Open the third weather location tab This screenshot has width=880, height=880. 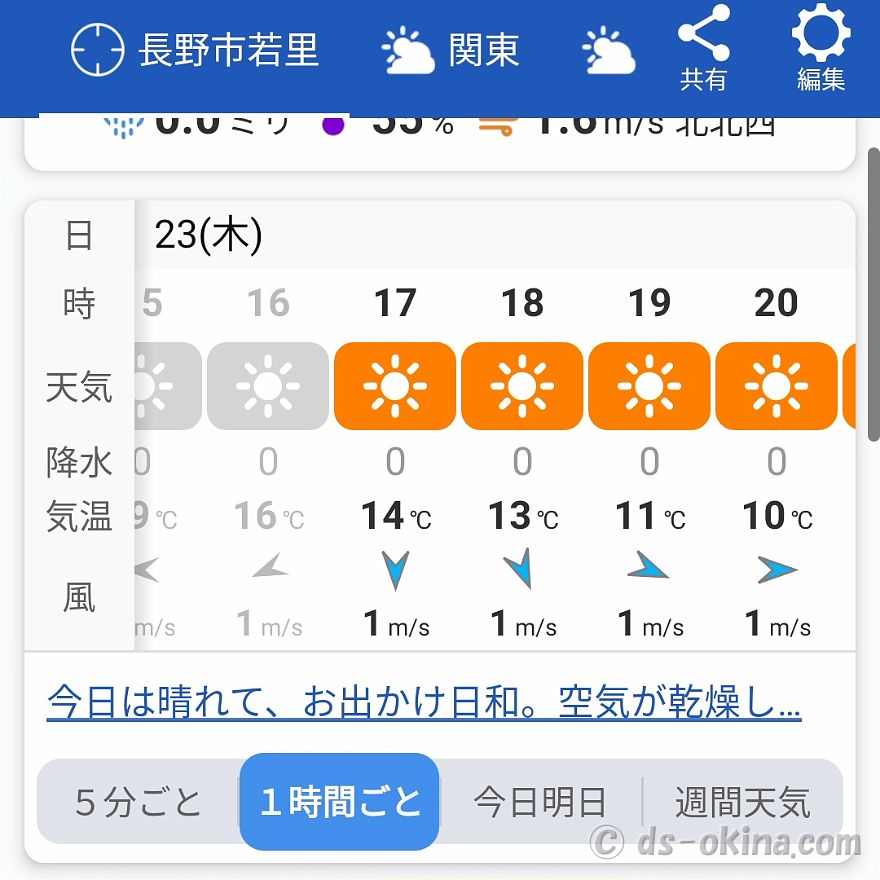[609, 50]
